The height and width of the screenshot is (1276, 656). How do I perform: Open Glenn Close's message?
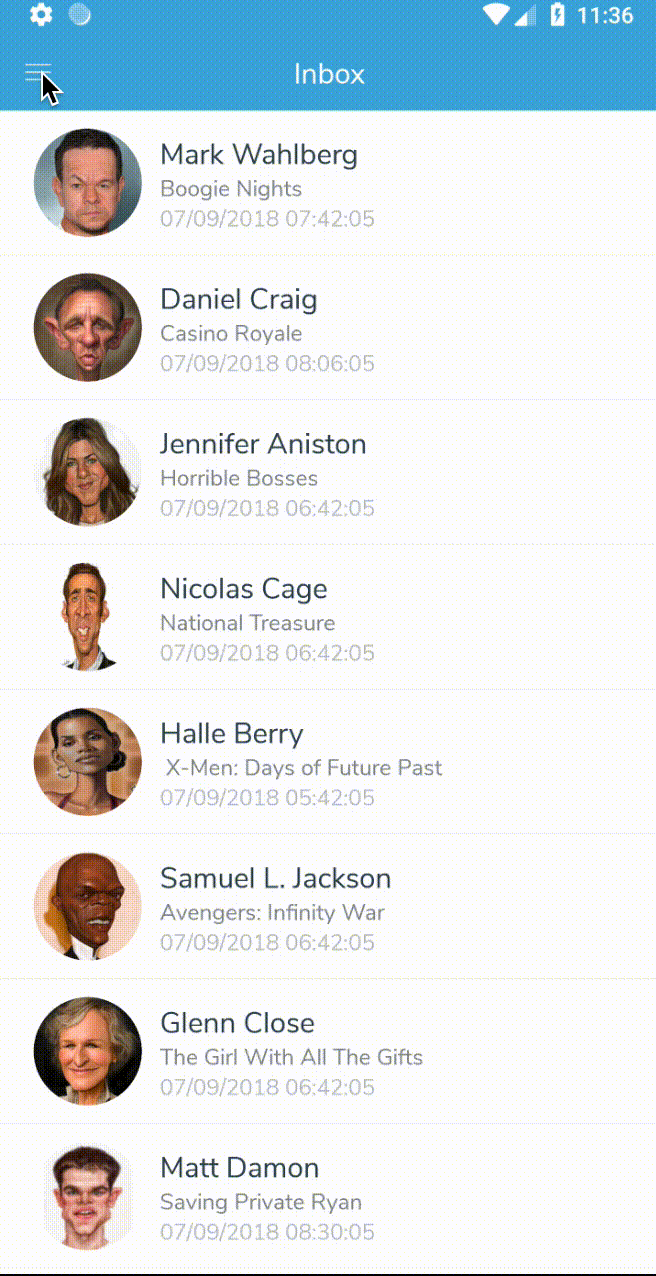point(328,1052)
